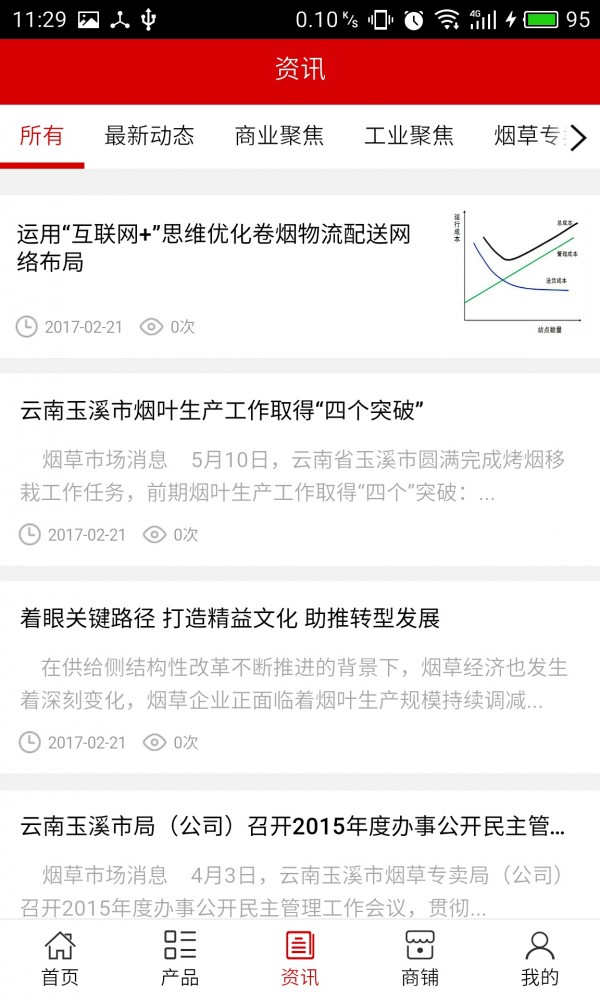Viewport: 600px width, 1000px height.
Task: Open the 商业聚焦 category tab
Action: pyautogui.click(x=279, y=136)
